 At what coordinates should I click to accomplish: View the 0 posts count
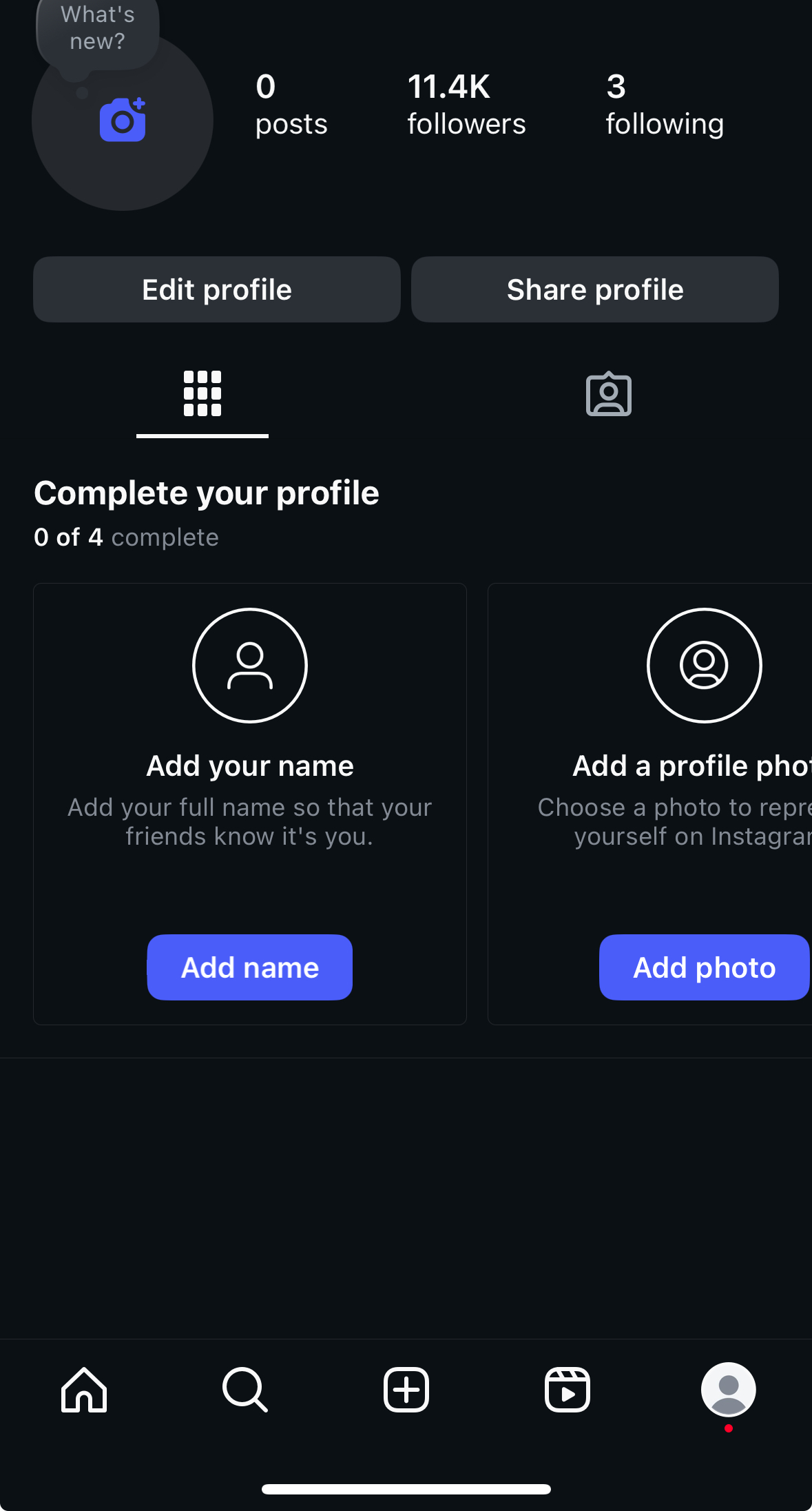point(291,105)
